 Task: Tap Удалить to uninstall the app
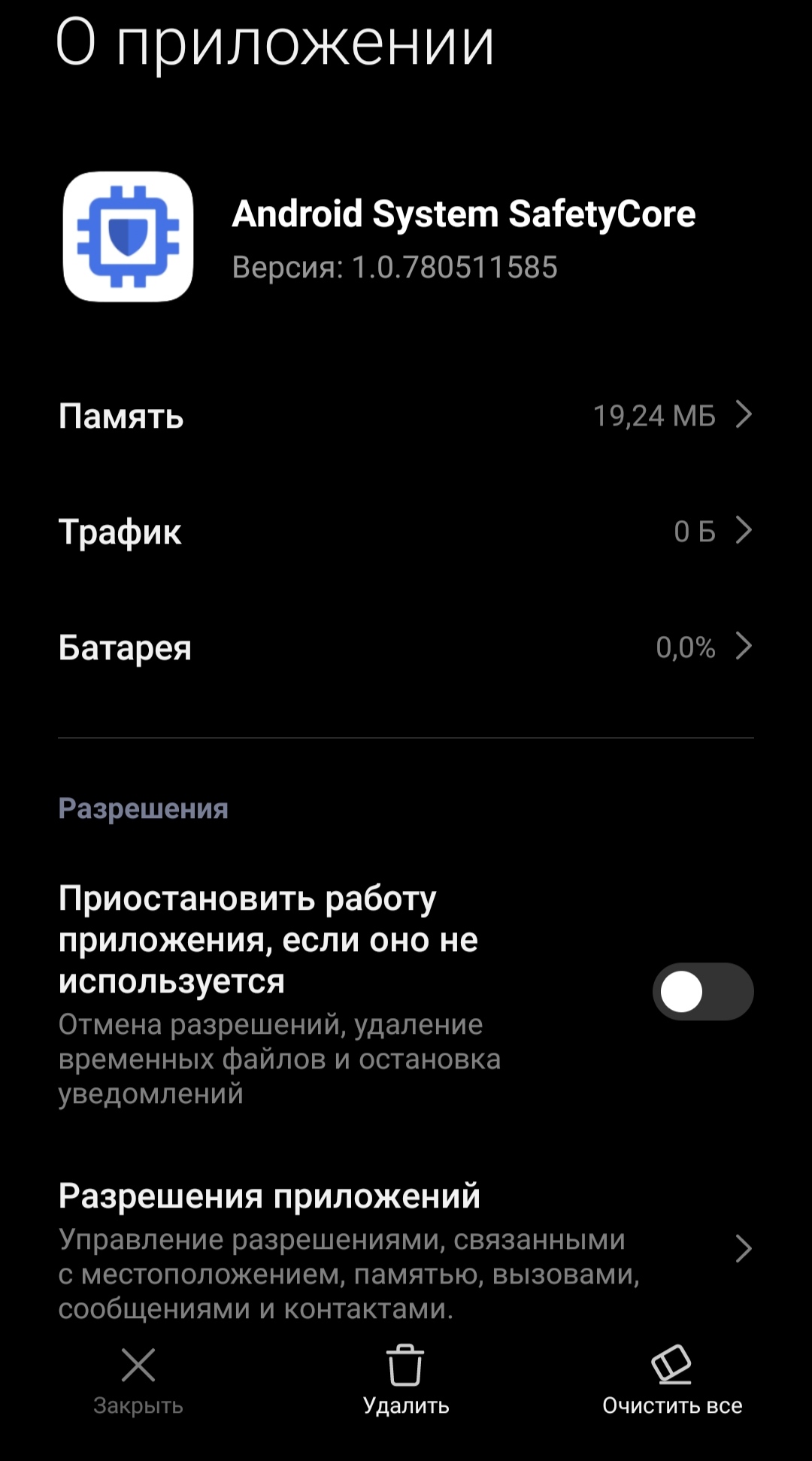(406, 1381)
